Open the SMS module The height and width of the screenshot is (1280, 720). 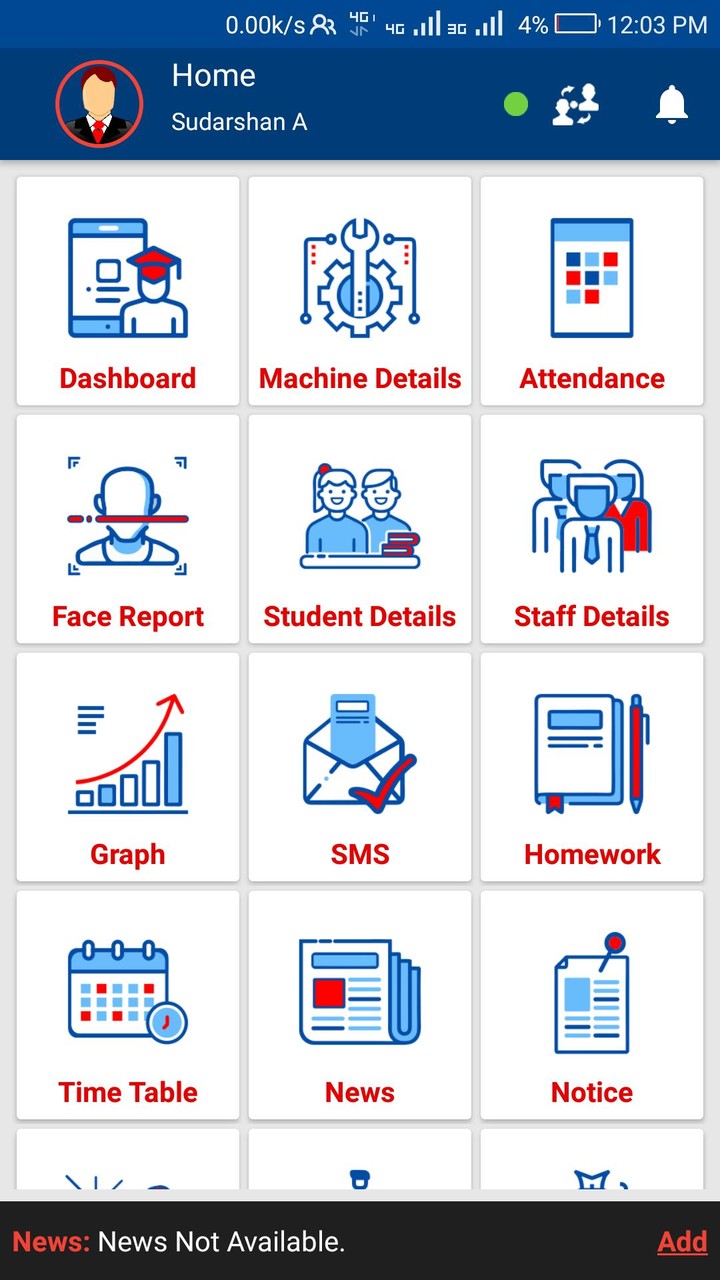360,767
